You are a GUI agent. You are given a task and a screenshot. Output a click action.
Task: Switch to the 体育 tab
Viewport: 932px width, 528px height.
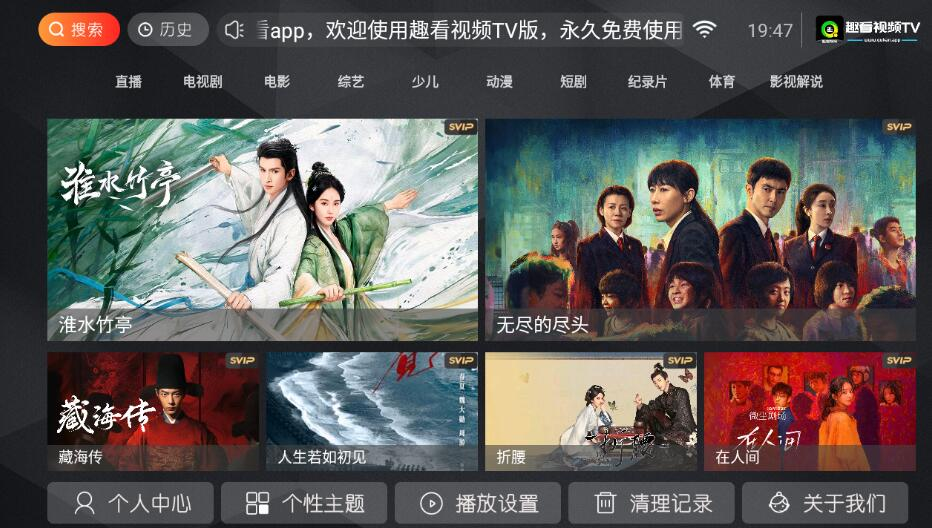[721, 82]
